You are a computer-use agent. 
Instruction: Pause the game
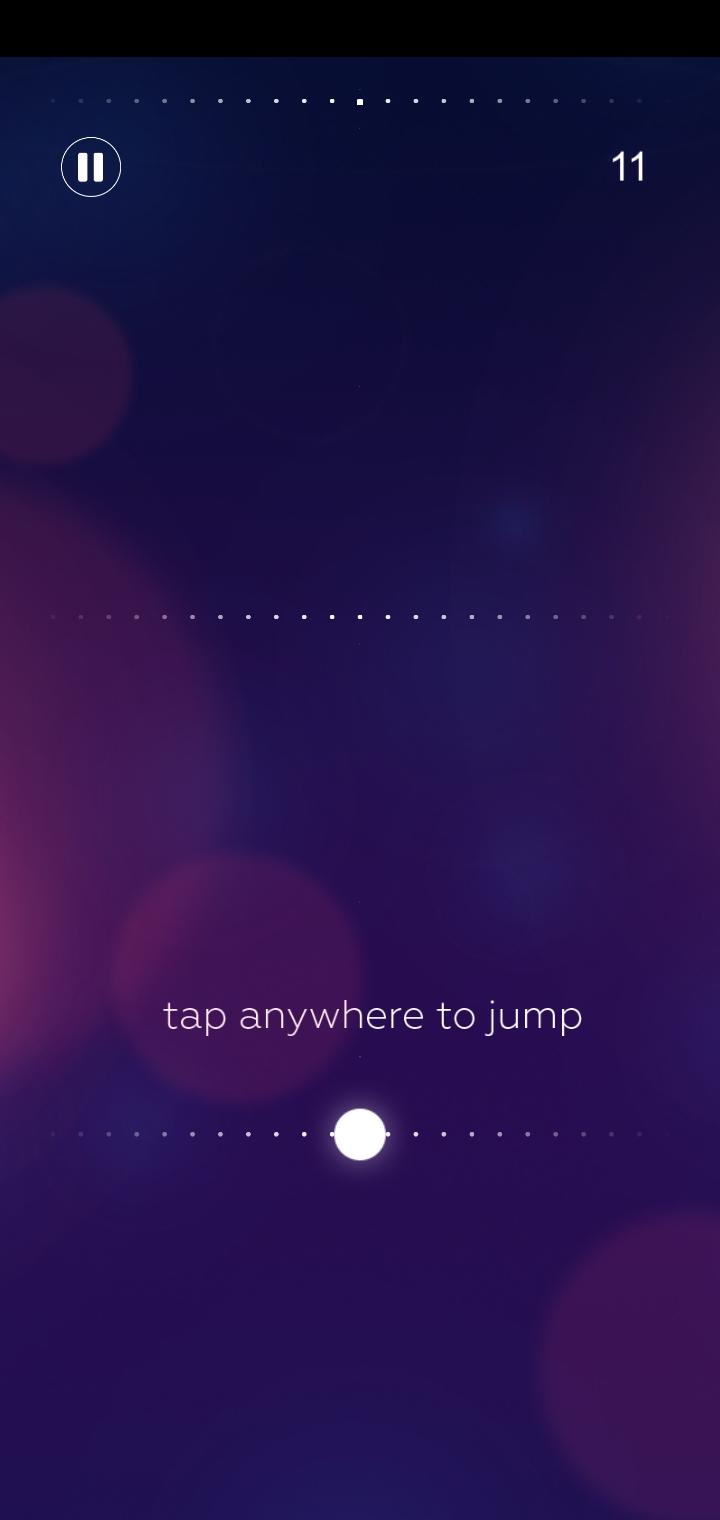pyautogui.click(x=91, y=167)
